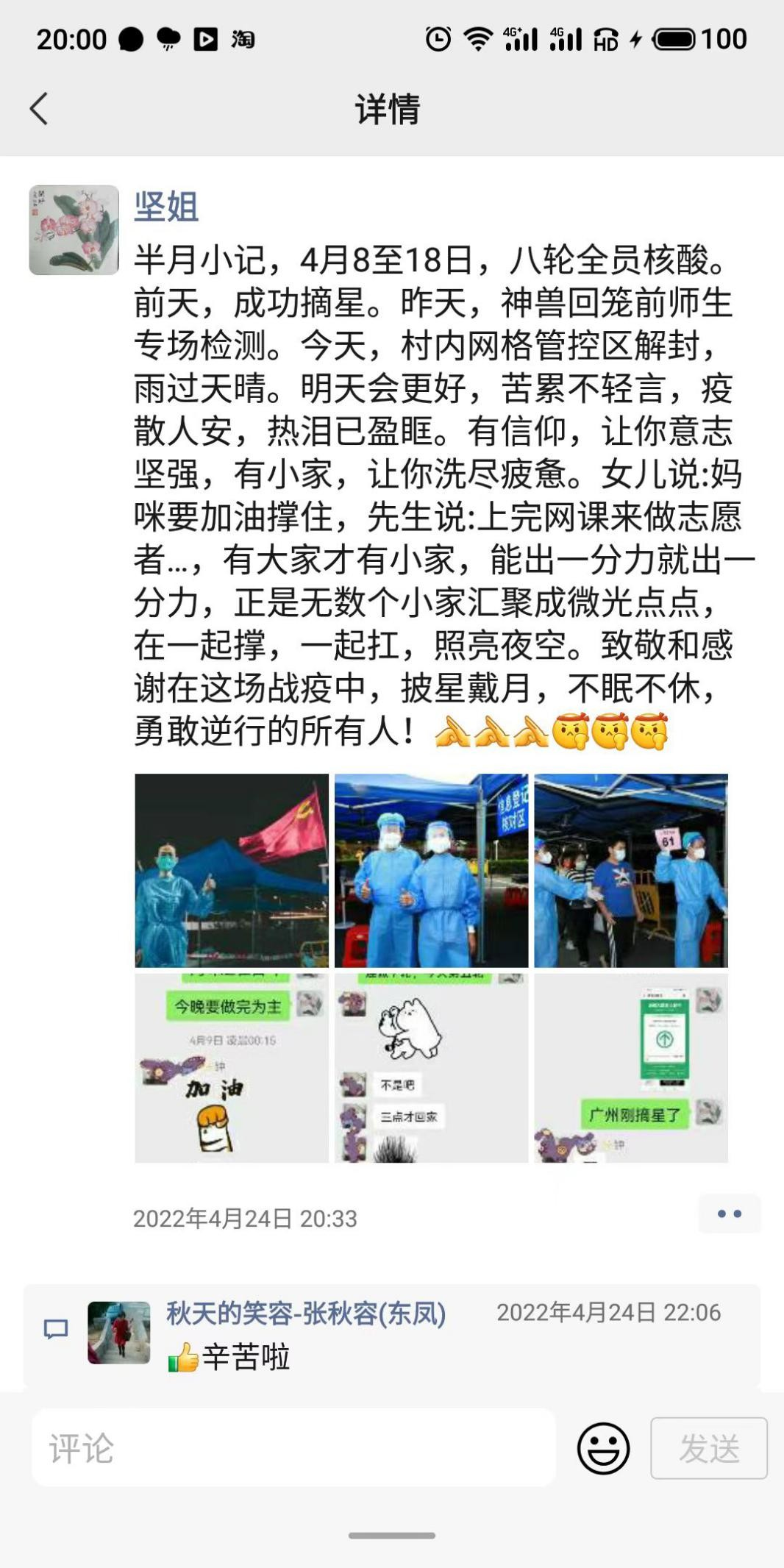784x1568 pixels.
Task: View chat screenshot with 今晚要做完为主
Action: (x=232, y=1068)
